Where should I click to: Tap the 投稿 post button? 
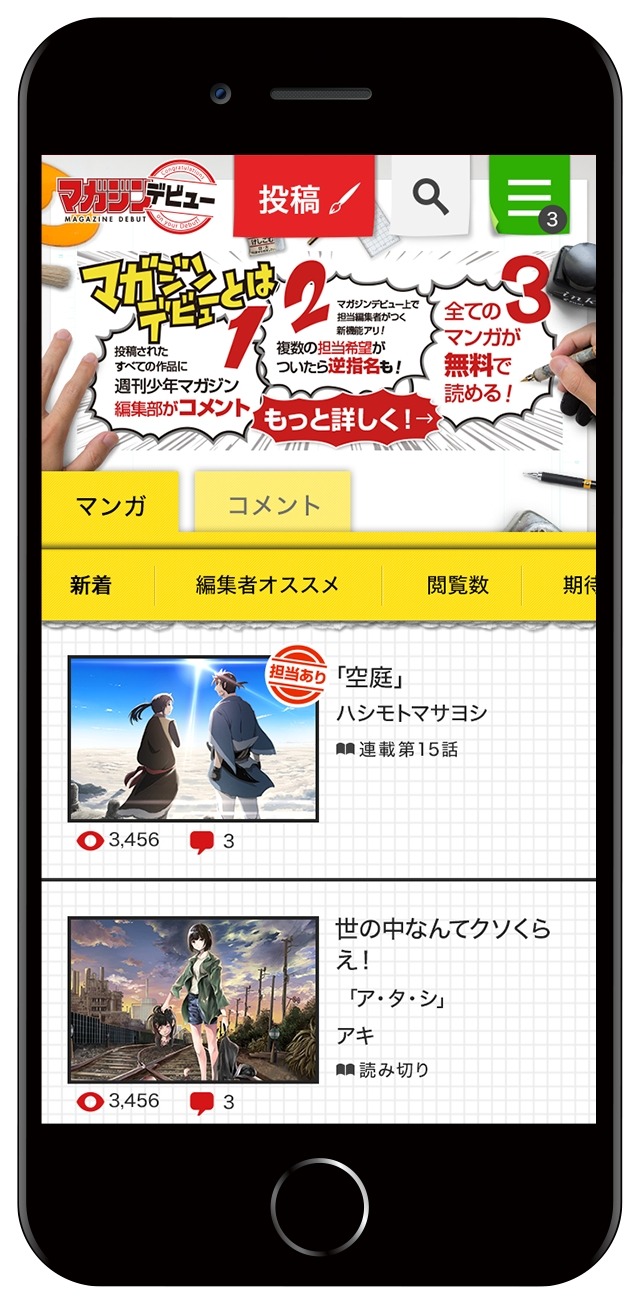[x=303, y=198]
